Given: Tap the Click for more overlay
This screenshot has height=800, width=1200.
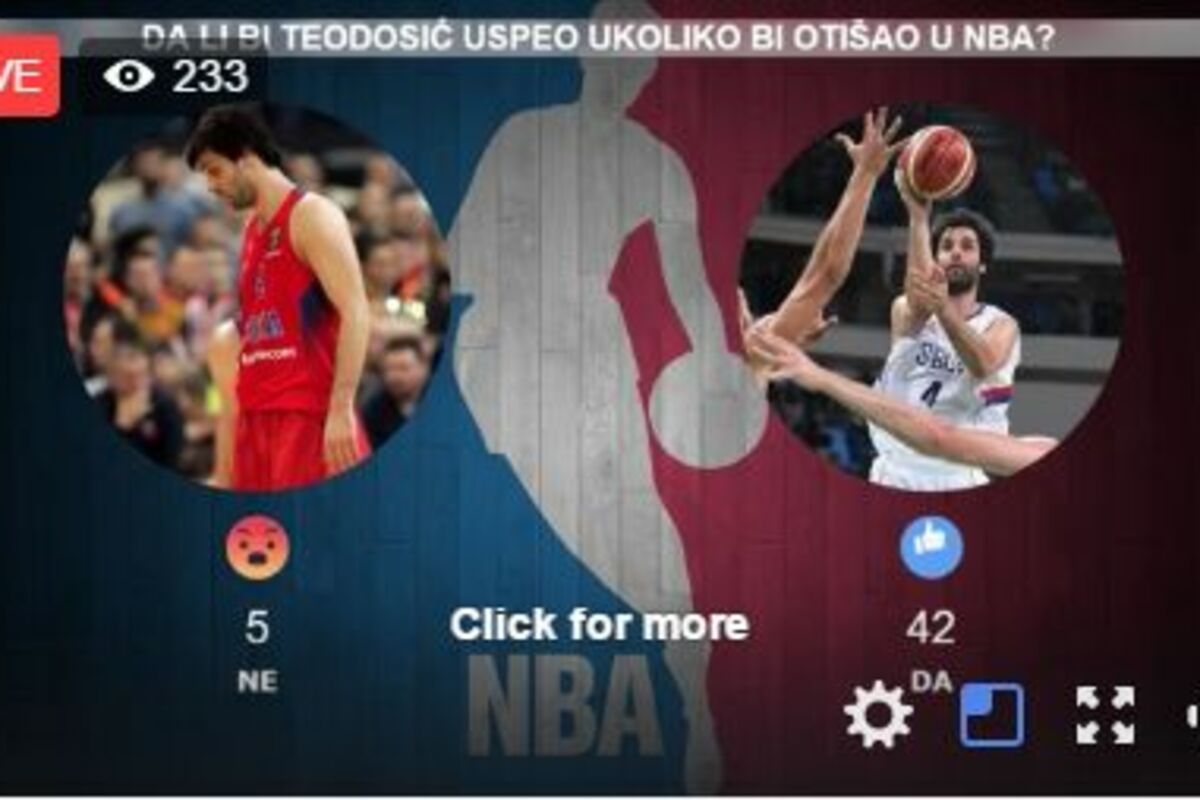Looking at the screenshot, I should point(599,625).
